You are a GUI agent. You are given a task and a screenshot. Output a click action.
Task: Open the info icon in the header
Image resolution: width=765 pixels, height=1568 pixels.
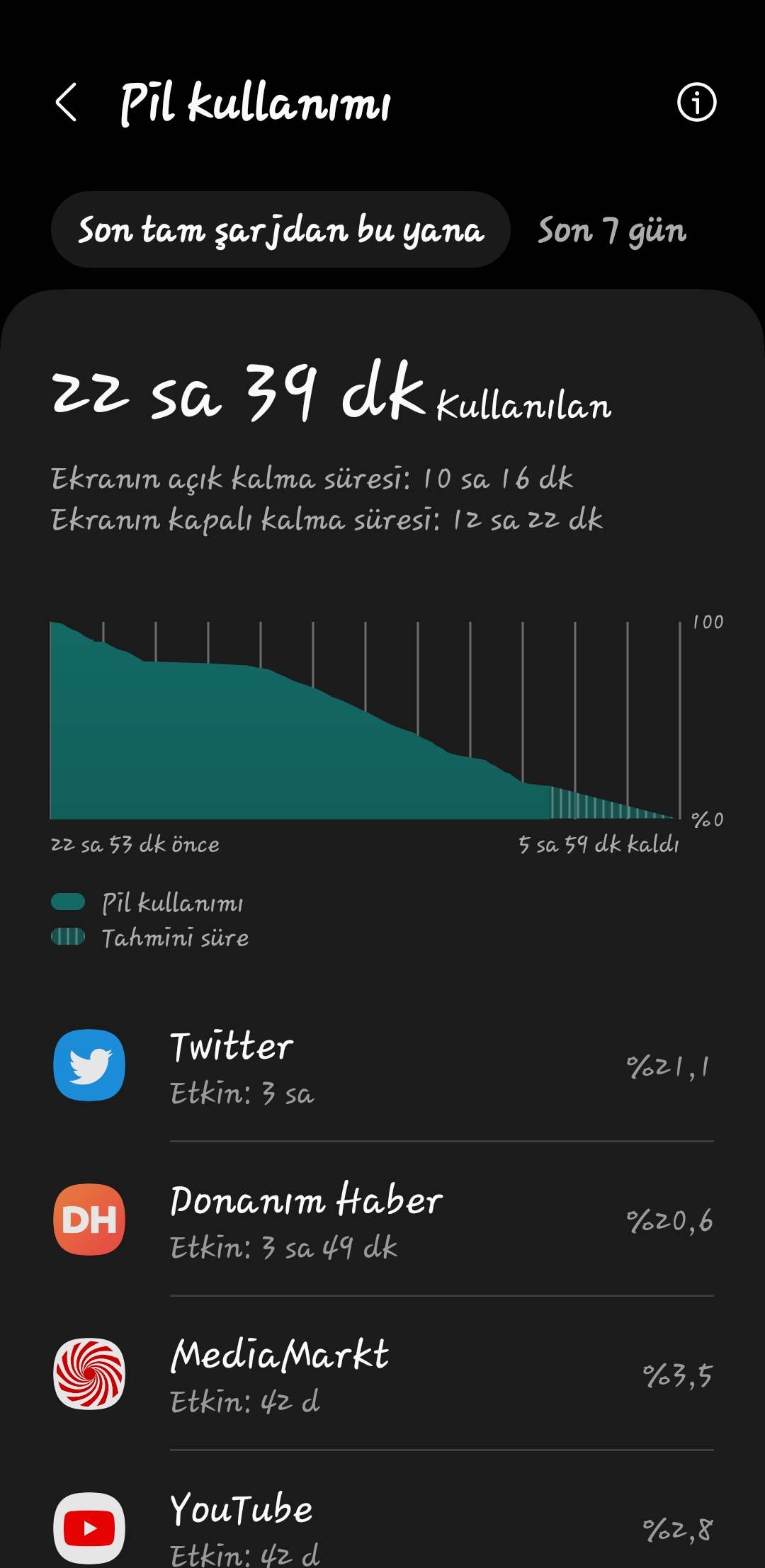point(697,103)
